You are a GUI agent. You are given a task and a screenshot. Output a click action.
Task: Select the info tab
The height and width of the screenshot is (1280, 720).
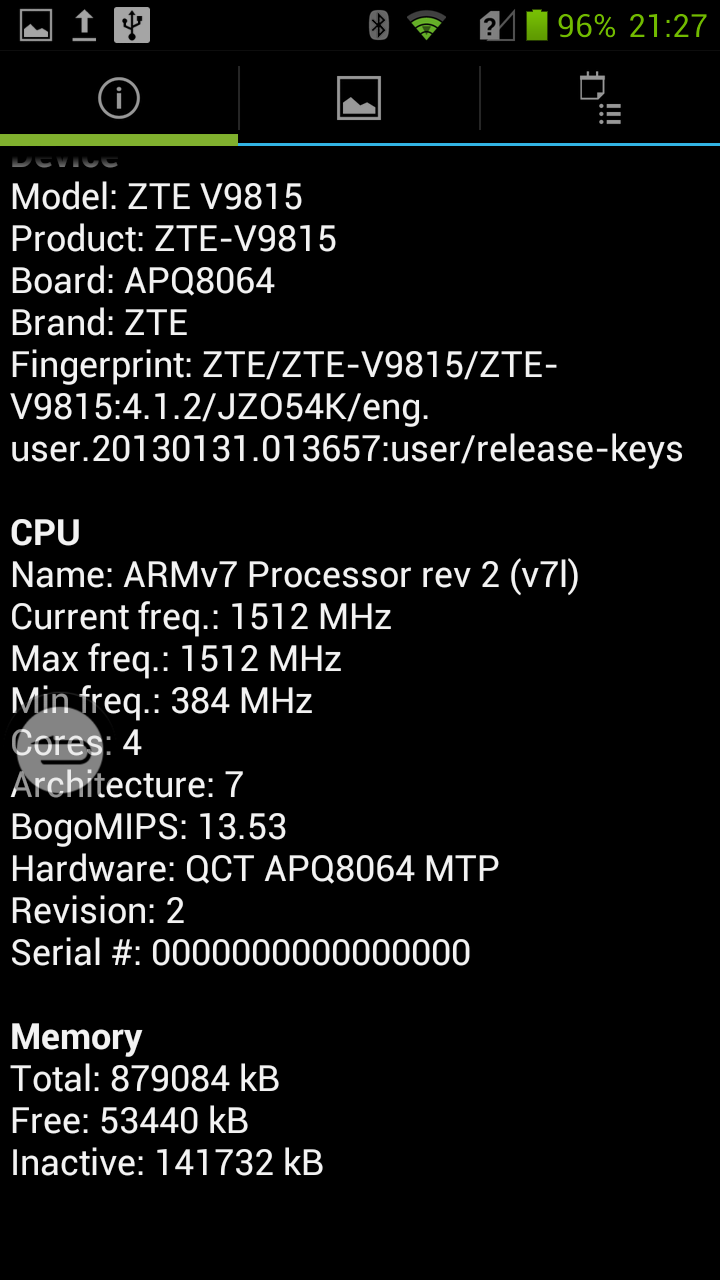[x=119, y=98]
